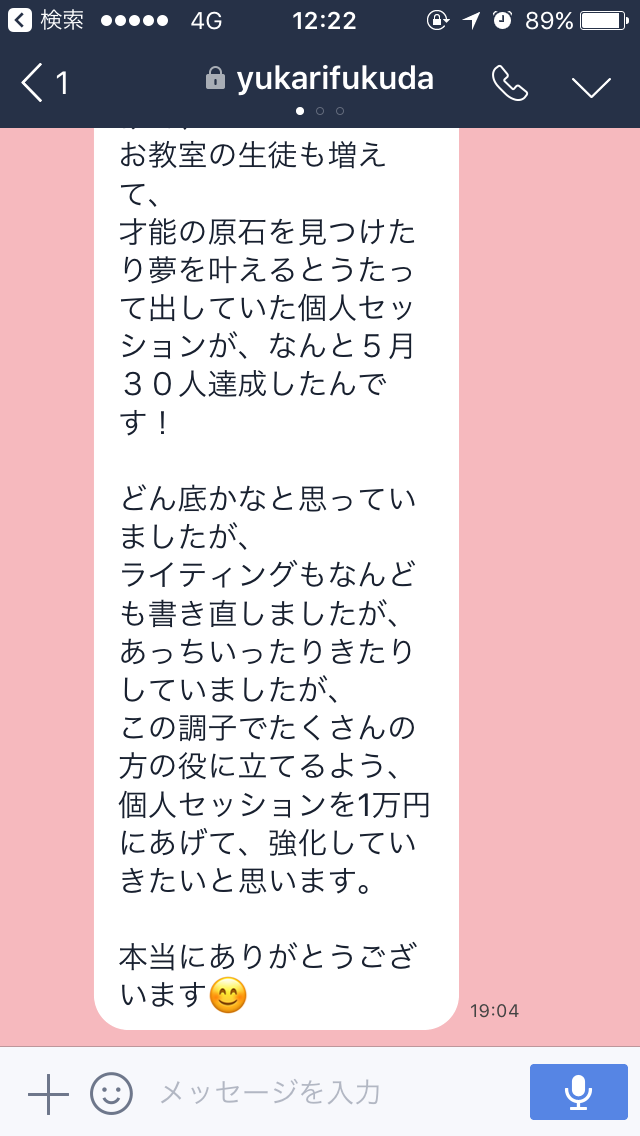Screen dimensions: 640x1136
Task: Go back to the chat list
Action: coord(43,83)
